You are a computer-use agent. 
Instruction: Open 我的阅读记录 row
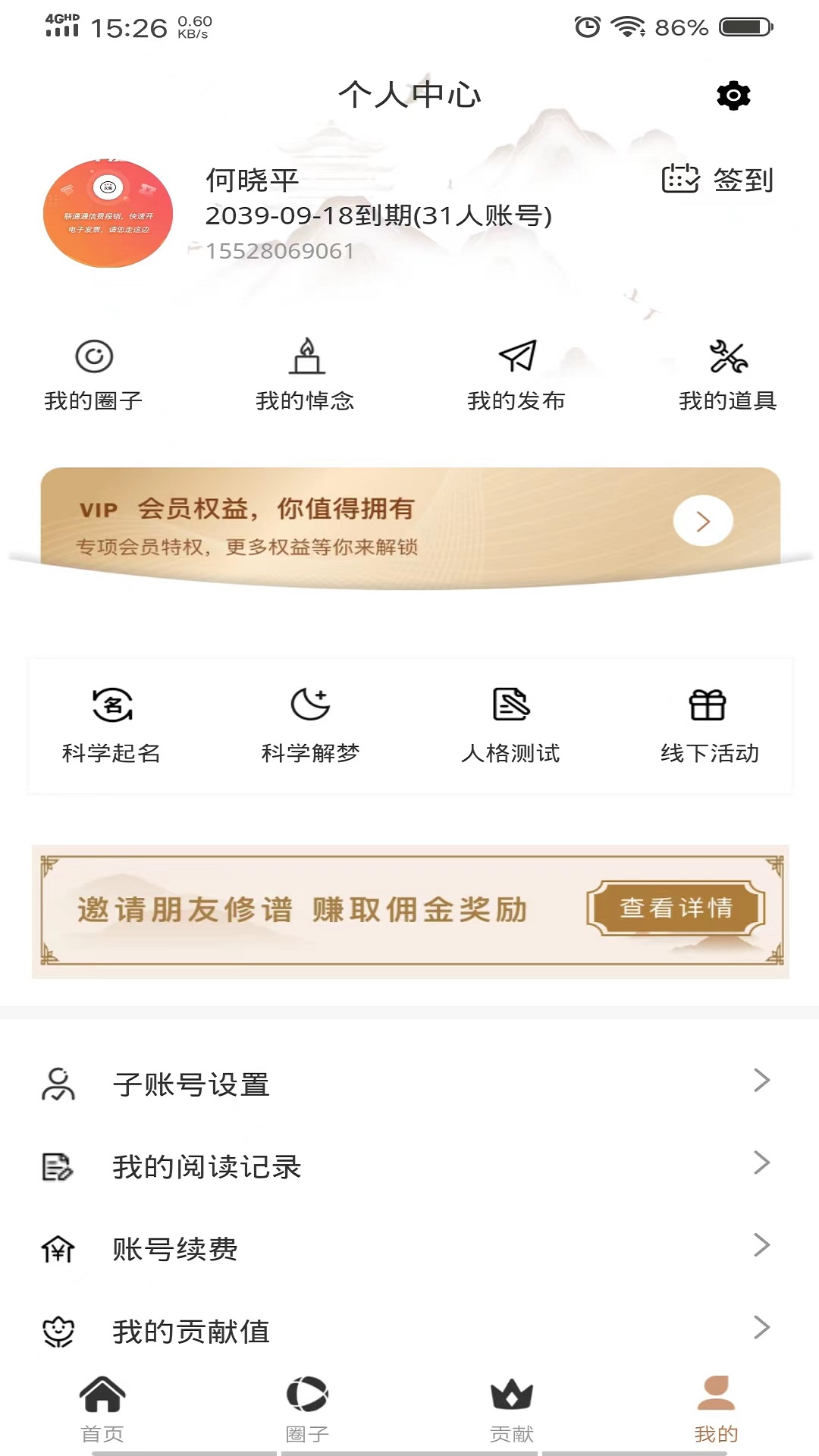click(x=409, y=1166)
